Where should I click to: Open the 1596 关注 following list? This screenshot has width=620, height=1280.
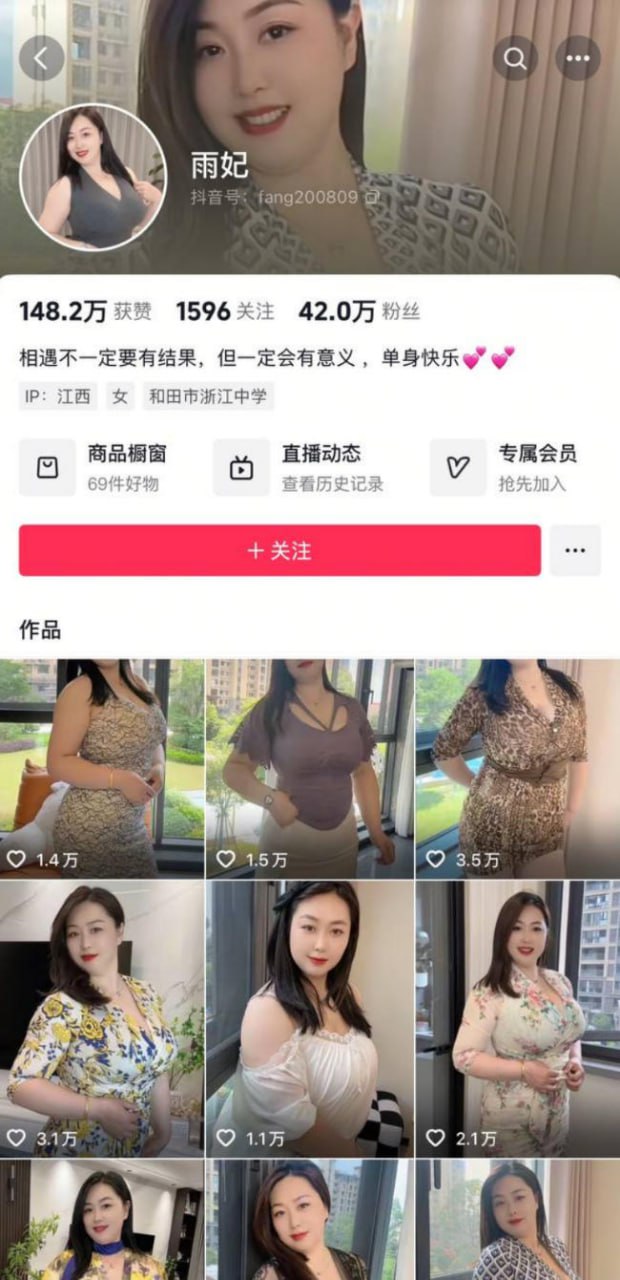click(x=224, y=312)
